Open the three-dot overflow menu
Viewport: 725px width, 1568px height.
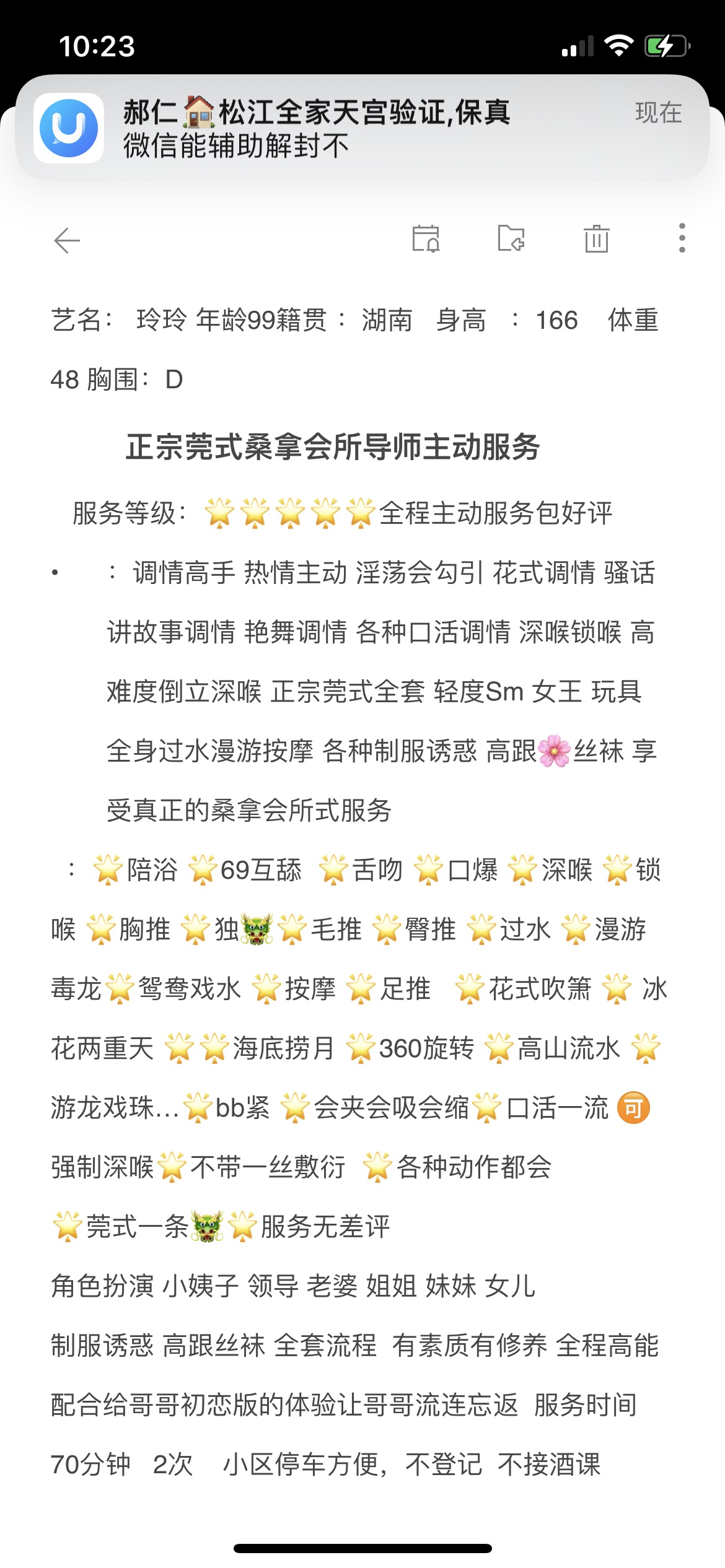(682, 238)
